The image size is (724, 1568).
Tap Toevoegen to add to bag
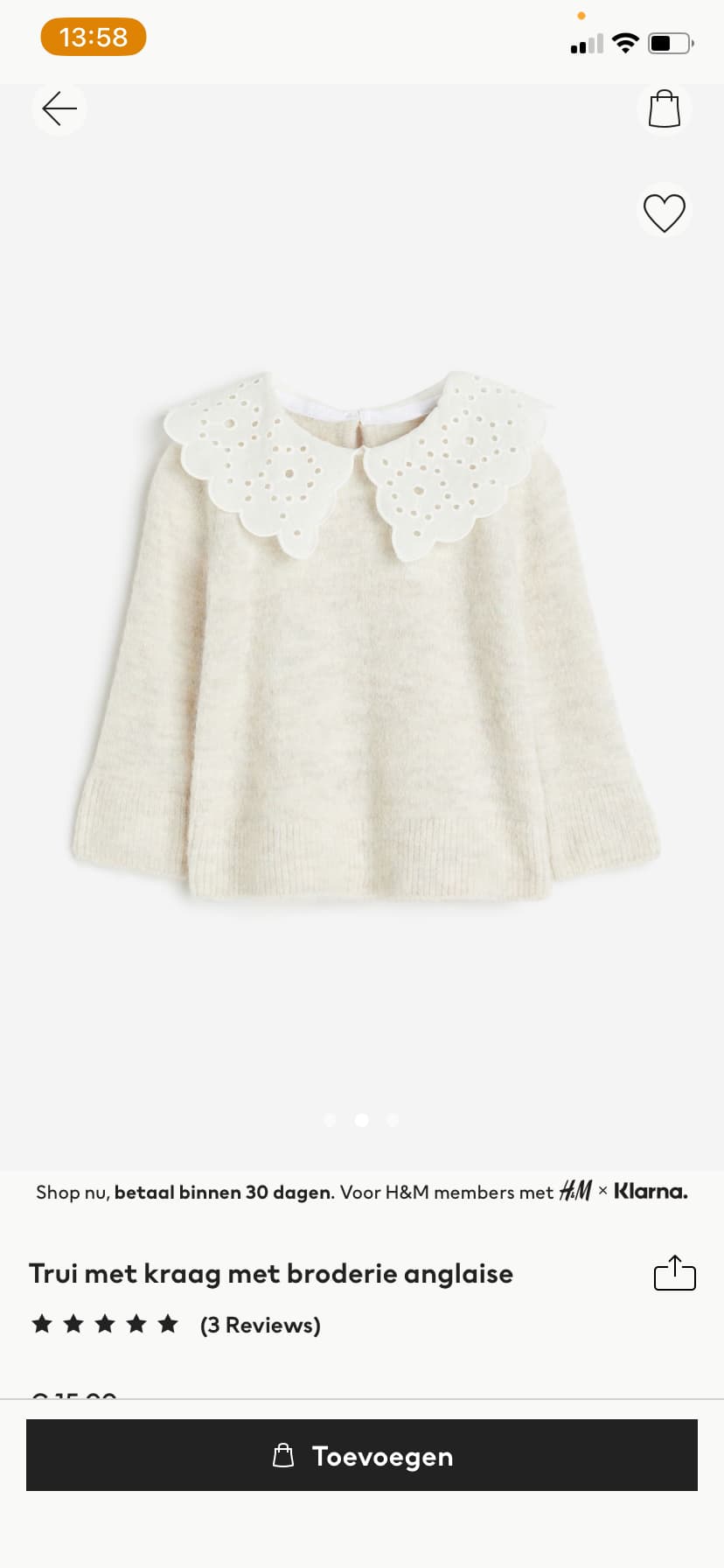(x=362, y=1455)
